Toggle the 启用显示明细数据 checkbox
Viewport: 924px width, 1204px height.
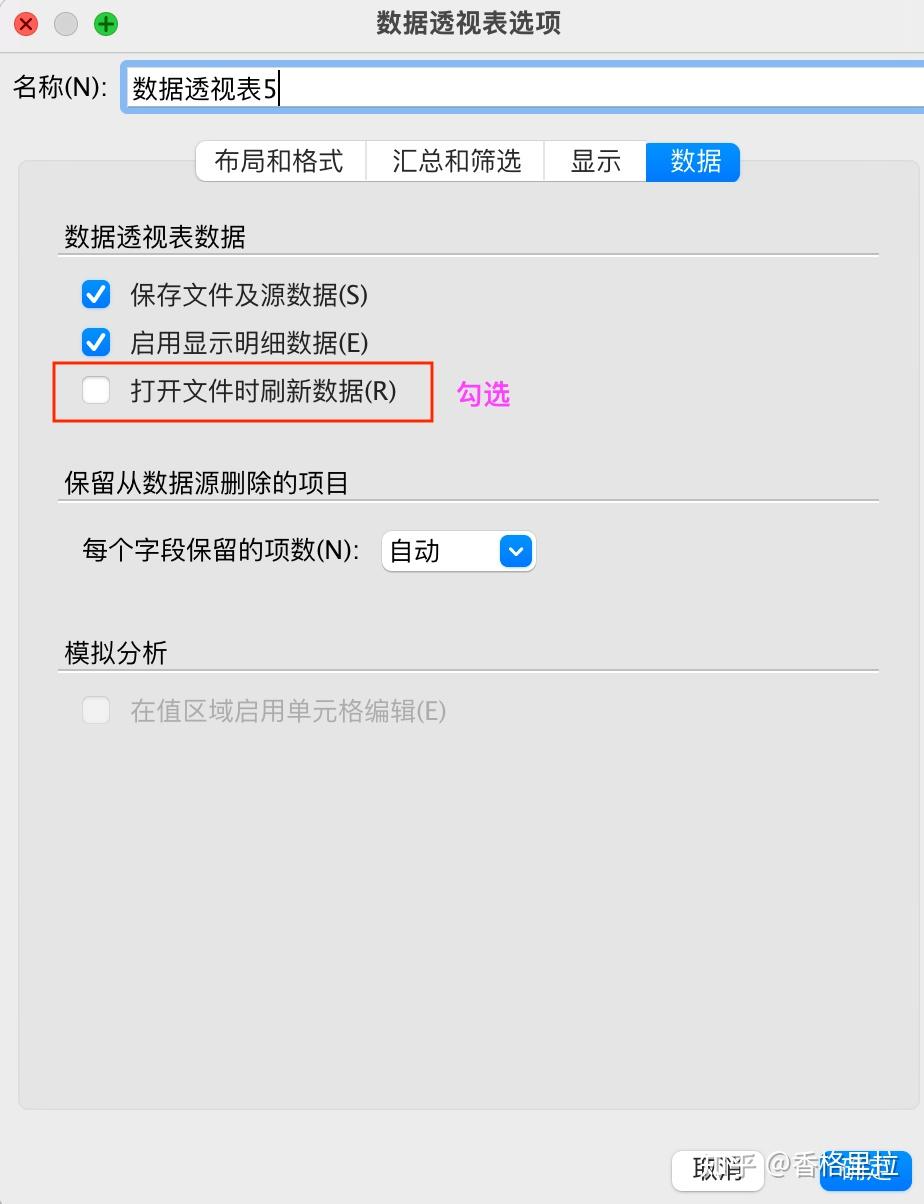pos(96,343)
